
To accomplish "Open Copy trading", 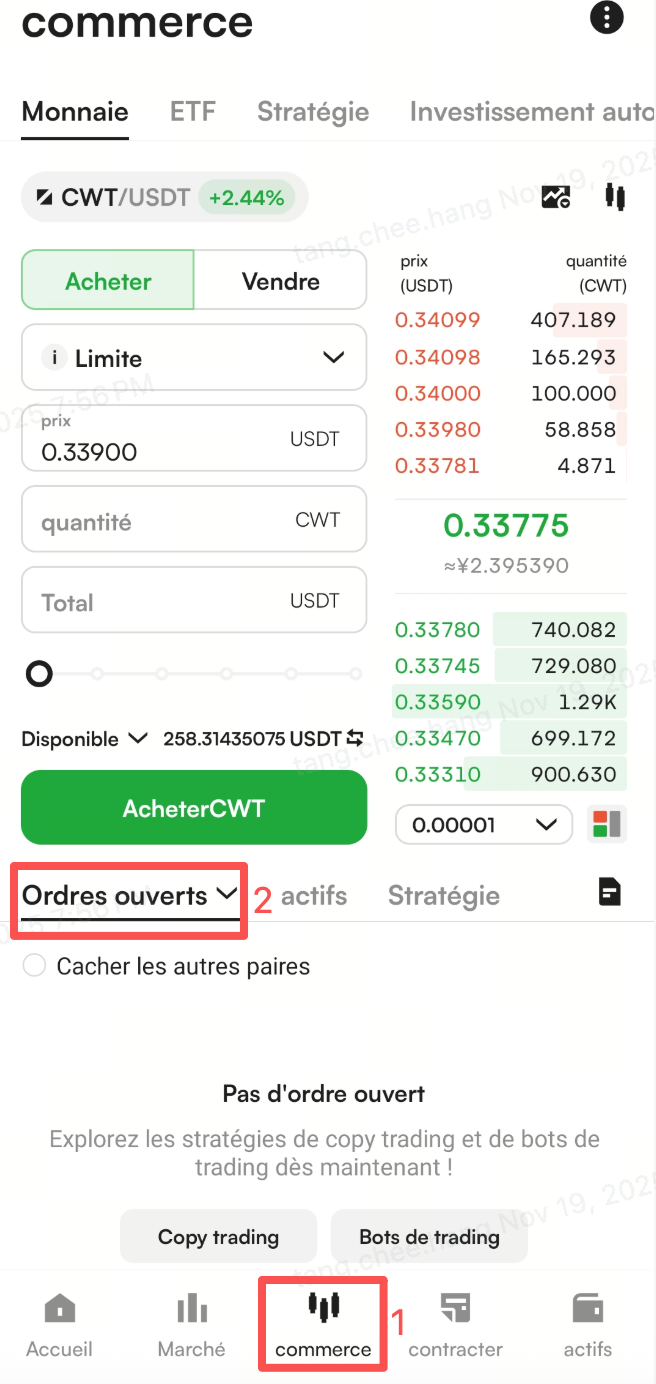I will (x=218, y=1236).
